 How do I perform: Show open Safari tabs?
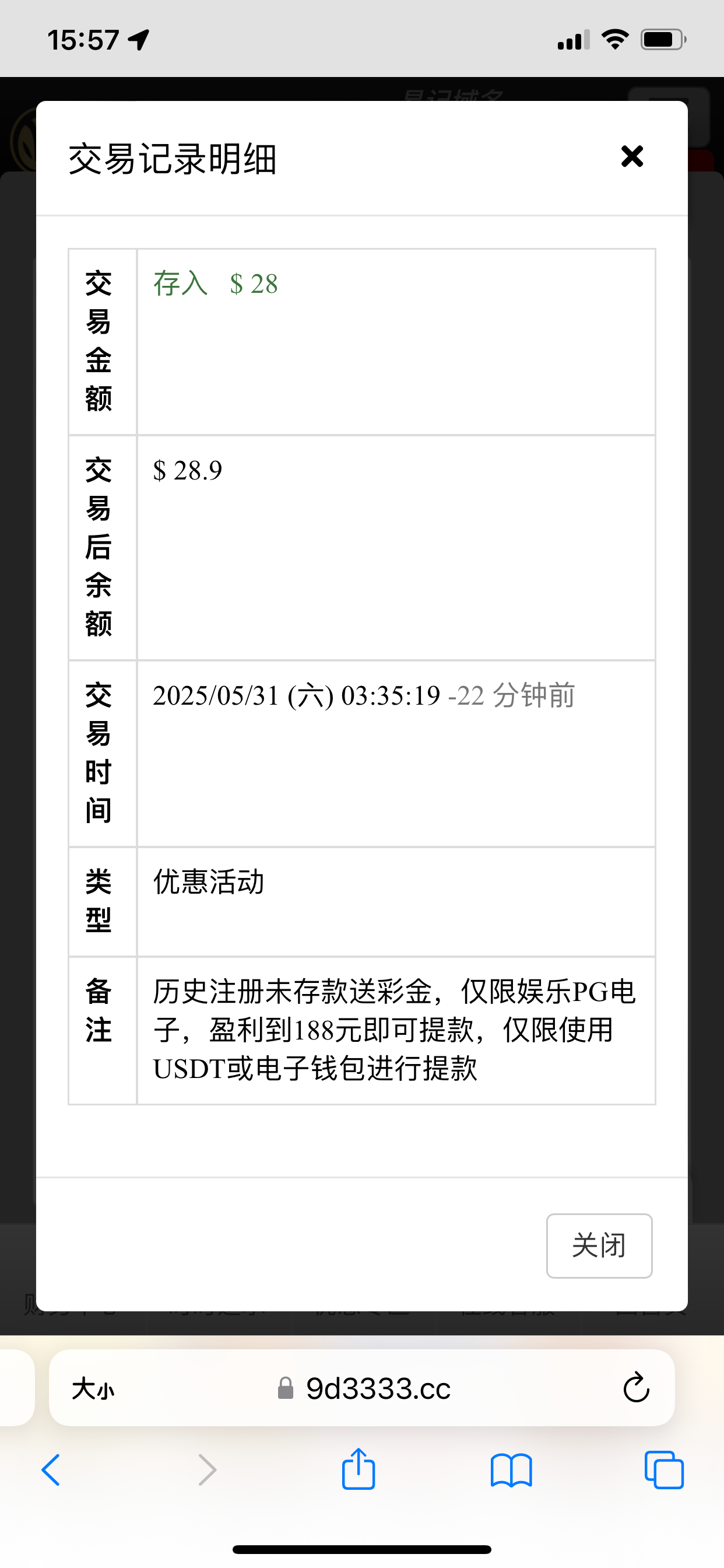click(x=664, y=1470)
